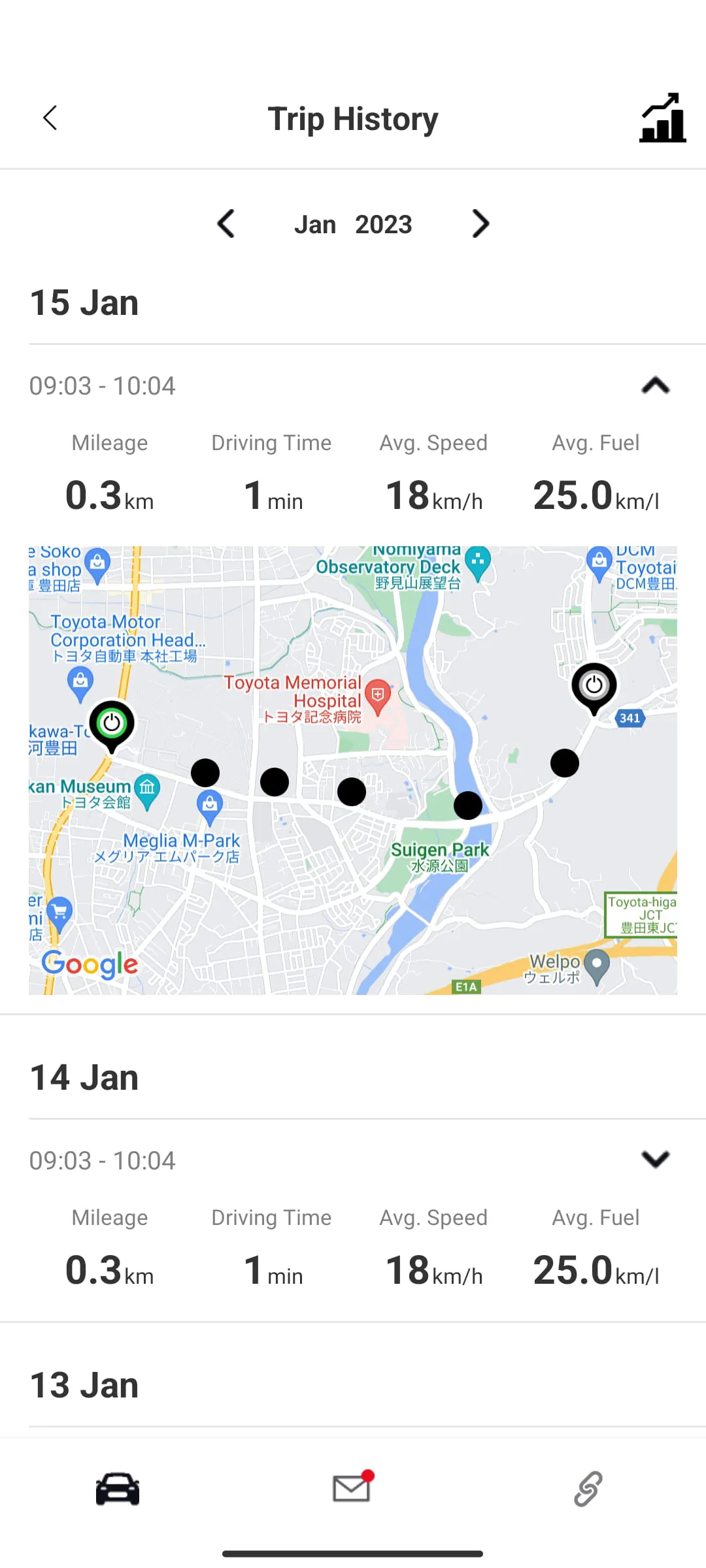This screenshot has width=706, height=1568.
Task: Open the Jan 2023 month selector
Action: [353, 224]
